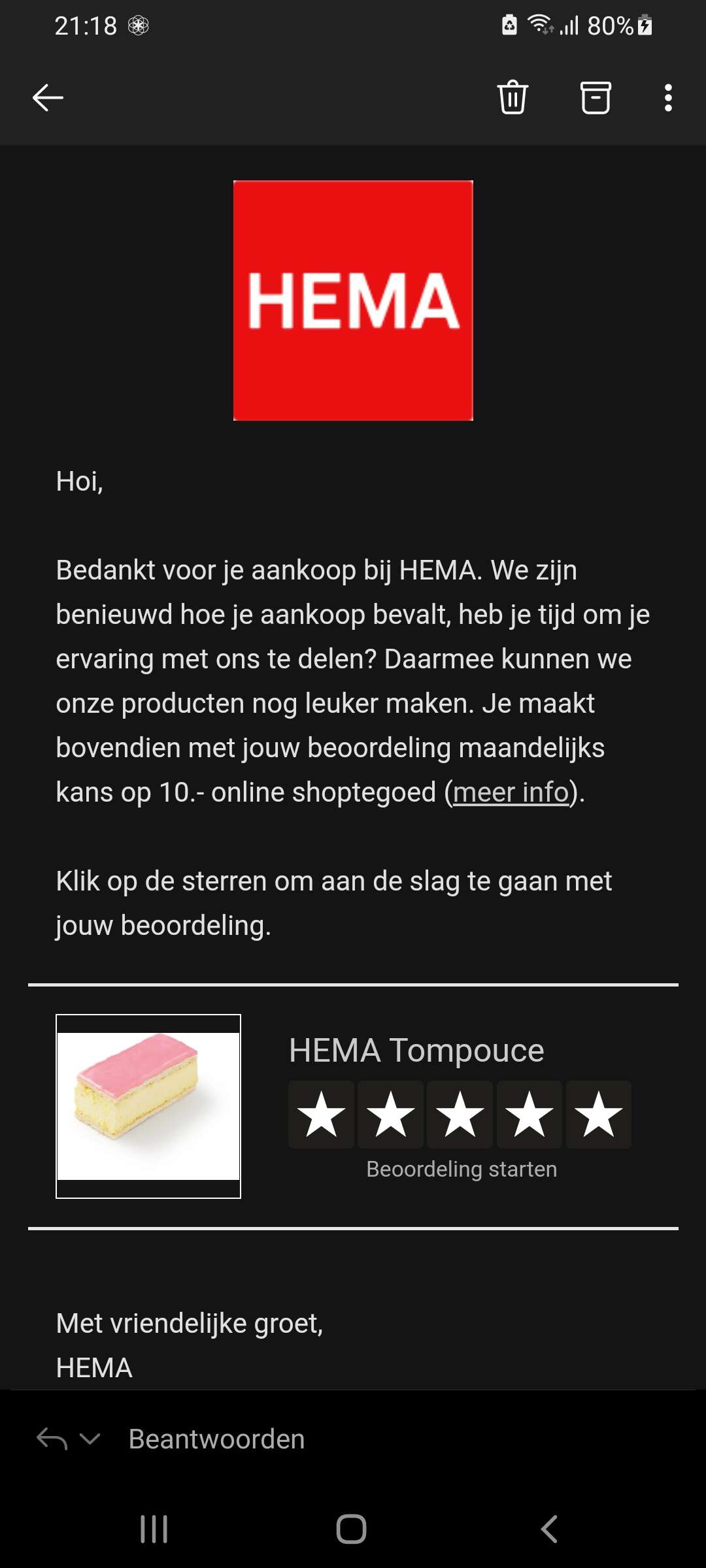
Task: Expand reply options chevron next to reply arrow
Action: [x=90, y=1439]
